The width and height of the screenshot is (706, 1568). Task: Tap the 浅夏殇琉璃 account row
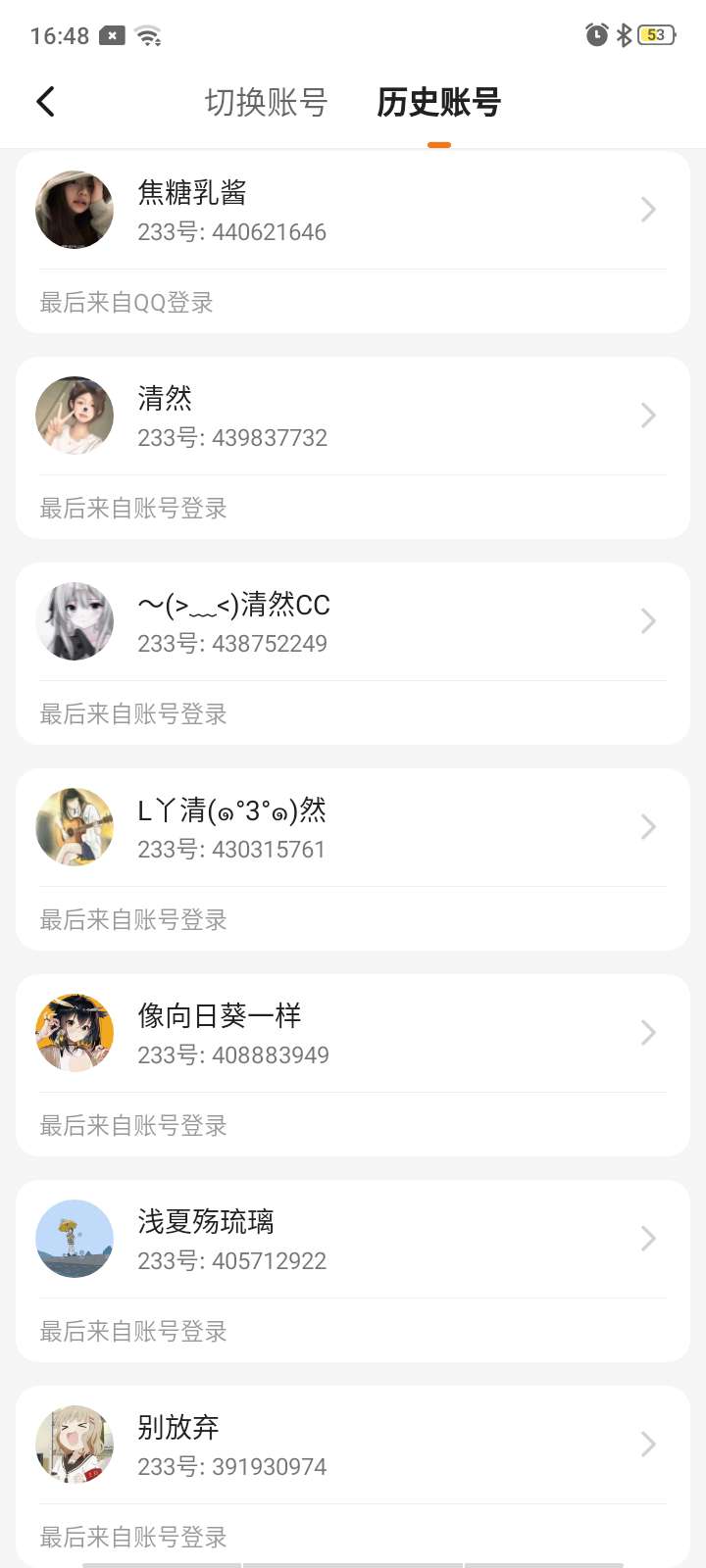tap(353, 1240)
